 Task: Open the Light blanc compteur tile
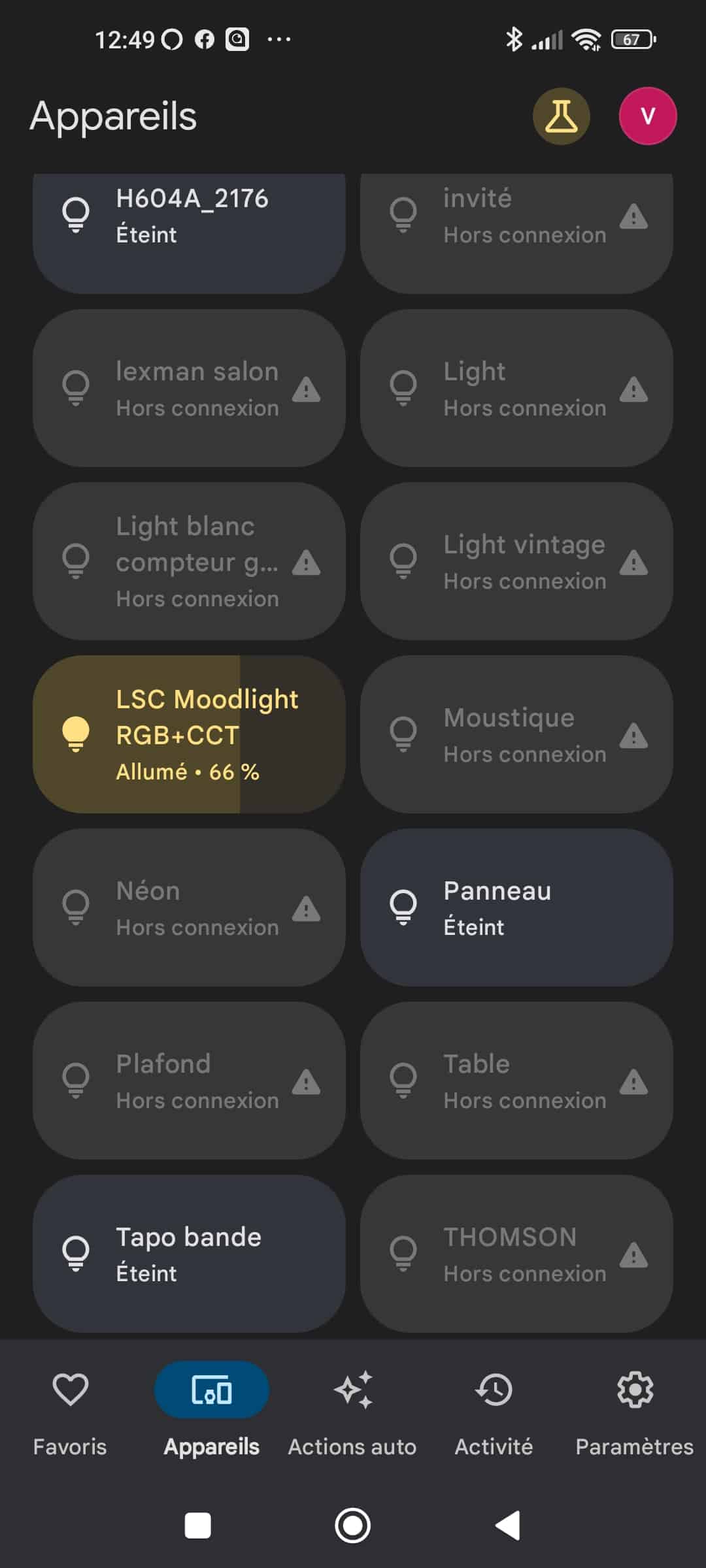click(189, 561)
